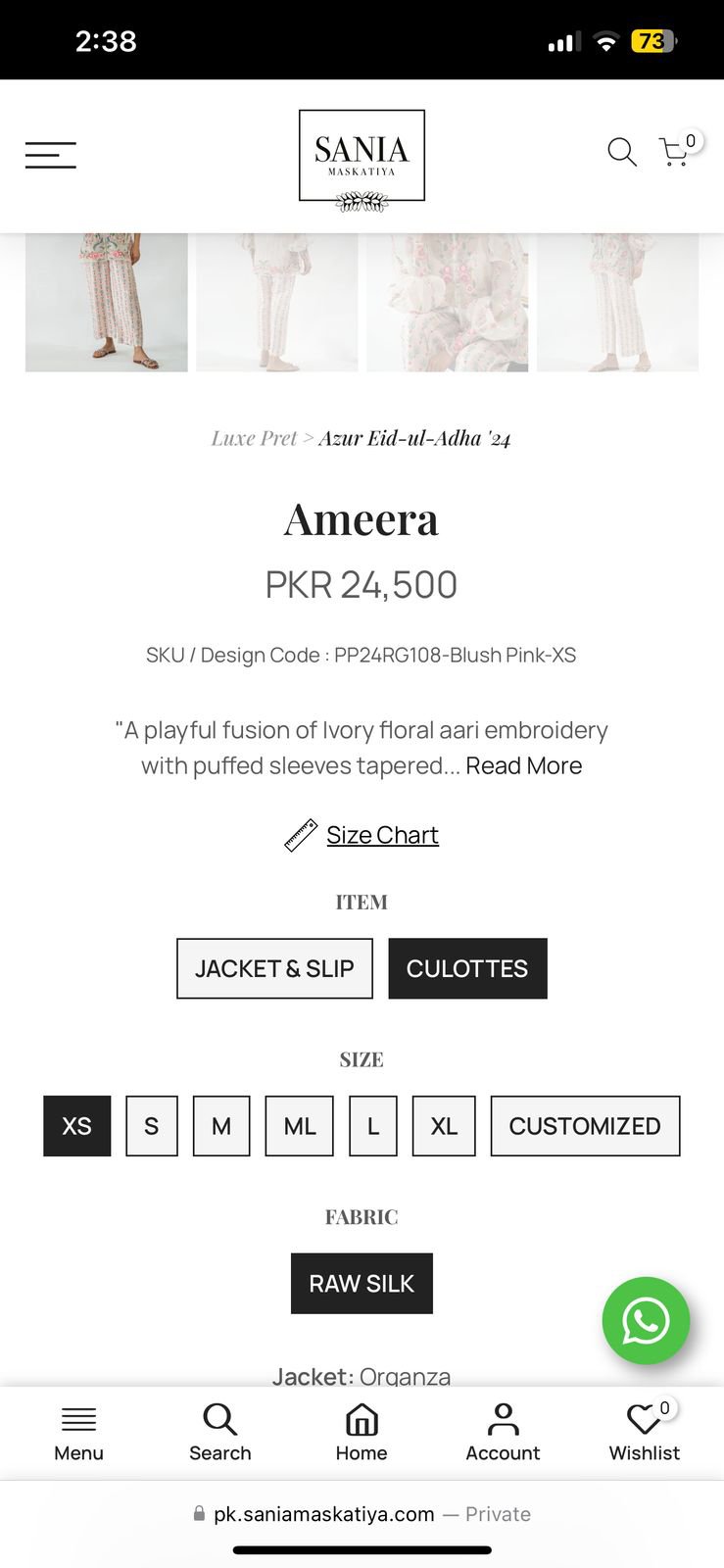Open the Size Chart

[x=382, y=835]
